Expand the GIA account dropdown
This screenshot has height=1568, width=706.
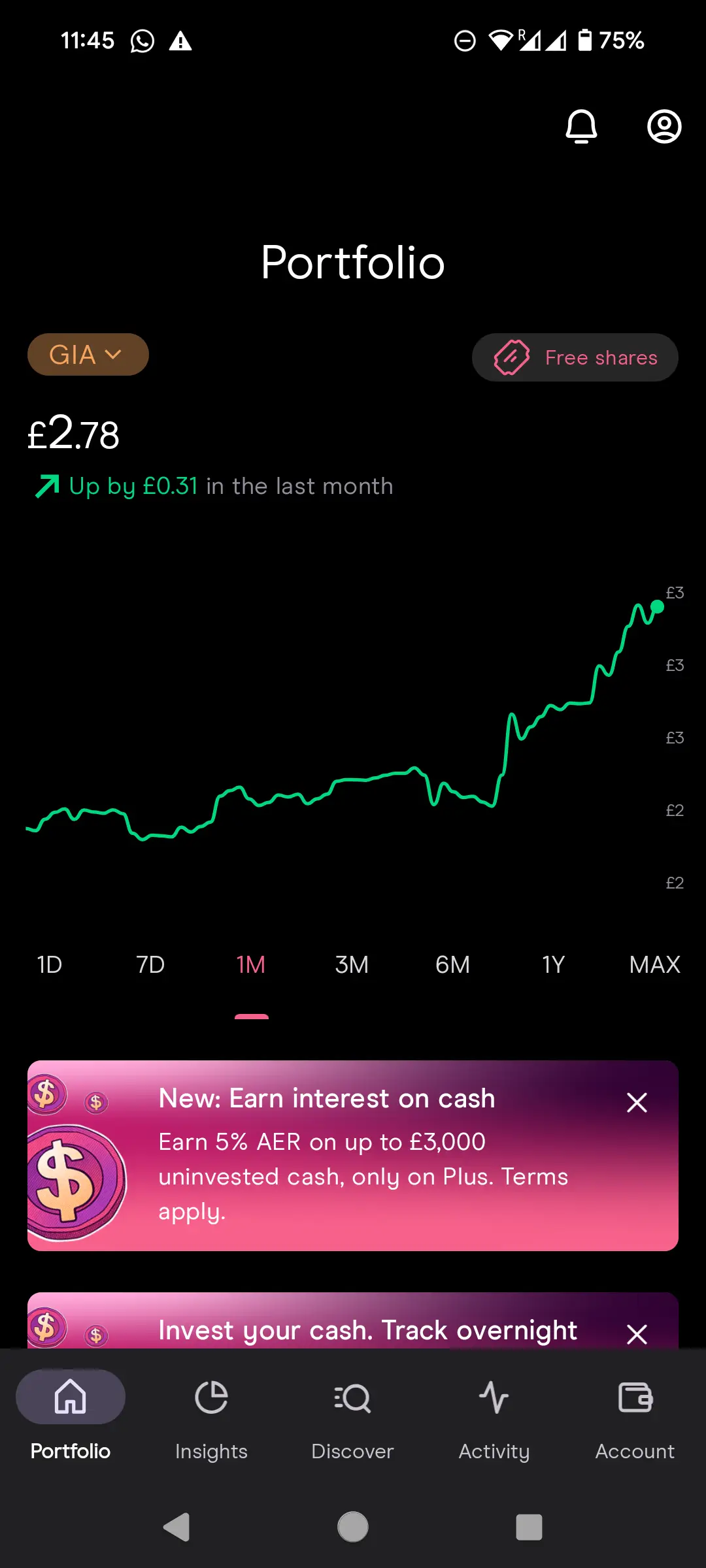click(88, 355)
